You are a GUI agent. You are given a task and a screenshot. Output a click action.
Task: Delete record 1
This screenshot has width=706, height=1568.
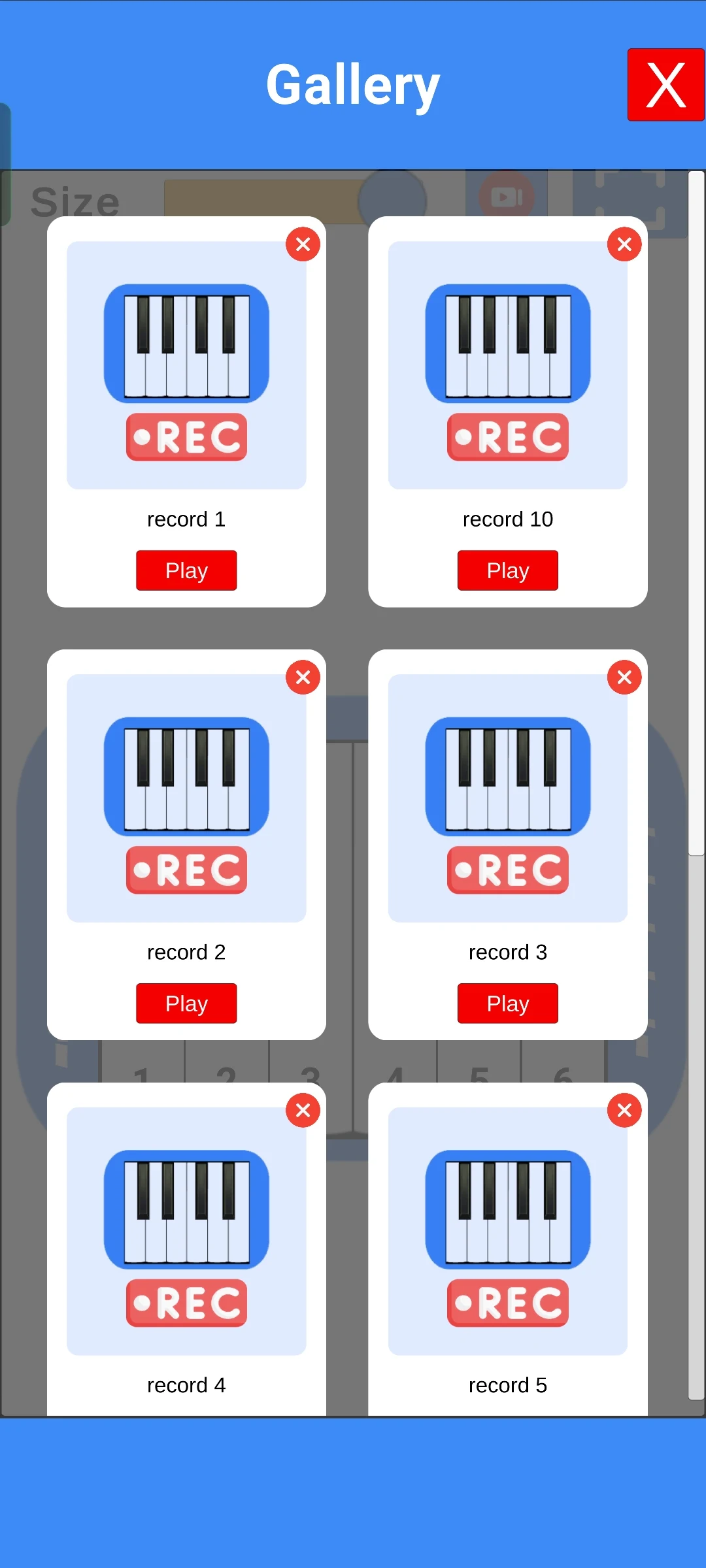[303, 244]
